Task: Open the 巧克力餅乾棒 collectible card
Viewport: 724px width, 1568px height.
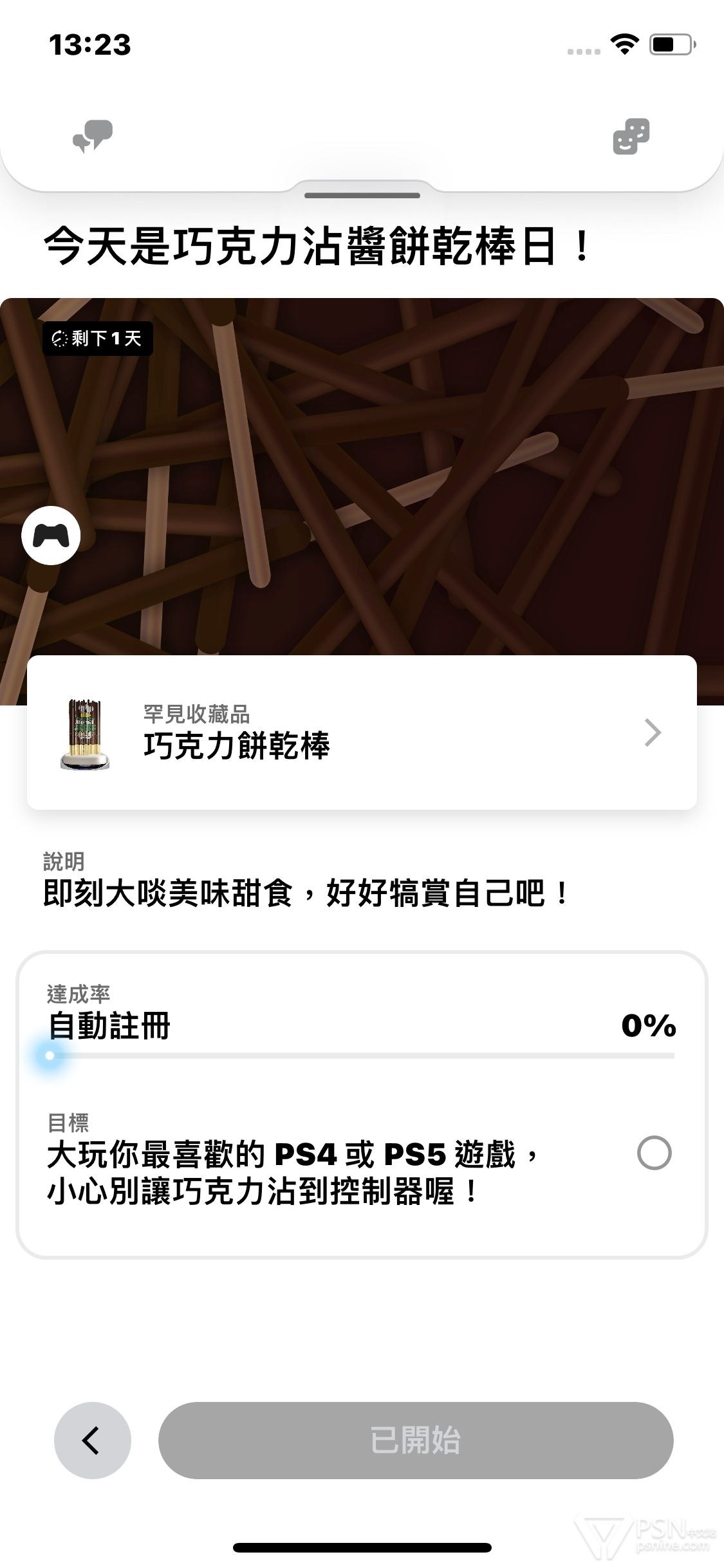Action: pos(362,733)
